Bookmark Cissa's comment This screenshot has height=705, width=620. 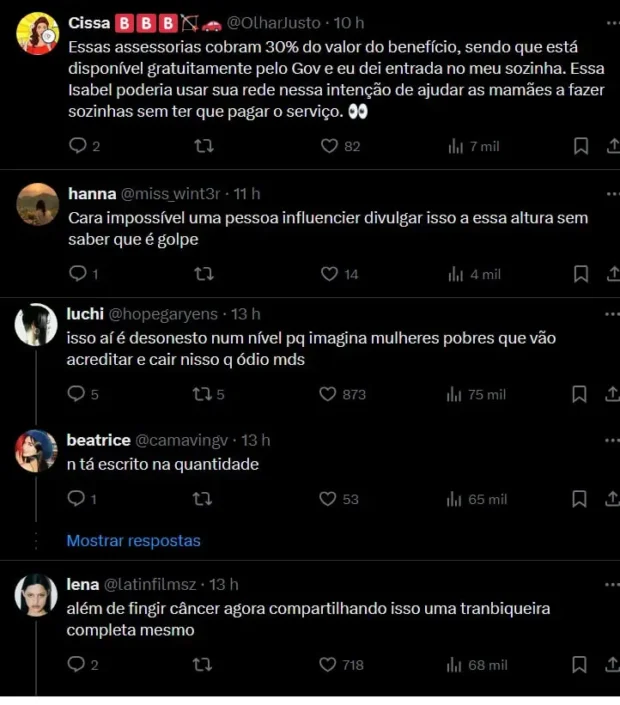click(580, 146)
